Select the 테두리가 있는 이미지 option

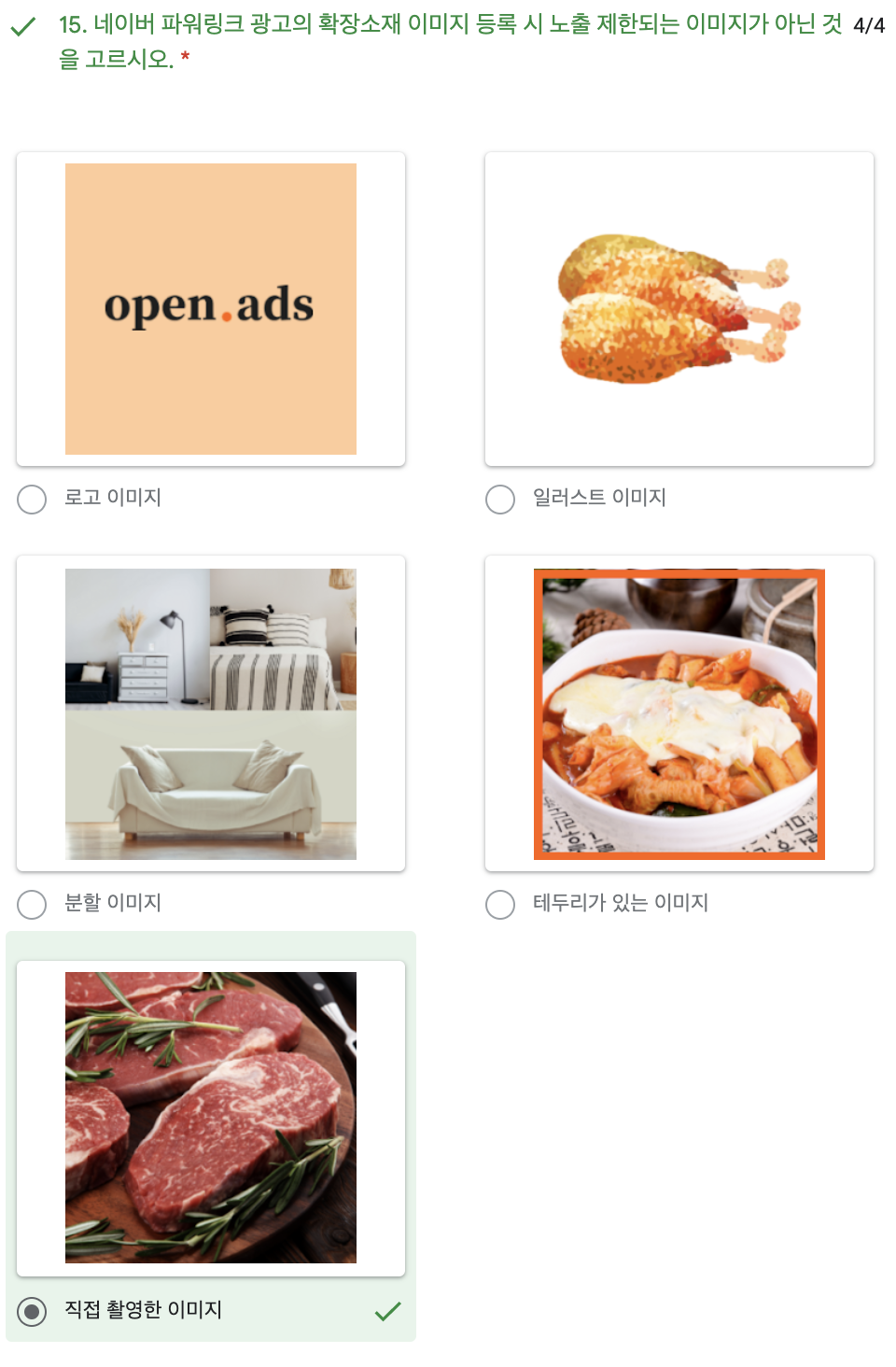pos(500,905)
